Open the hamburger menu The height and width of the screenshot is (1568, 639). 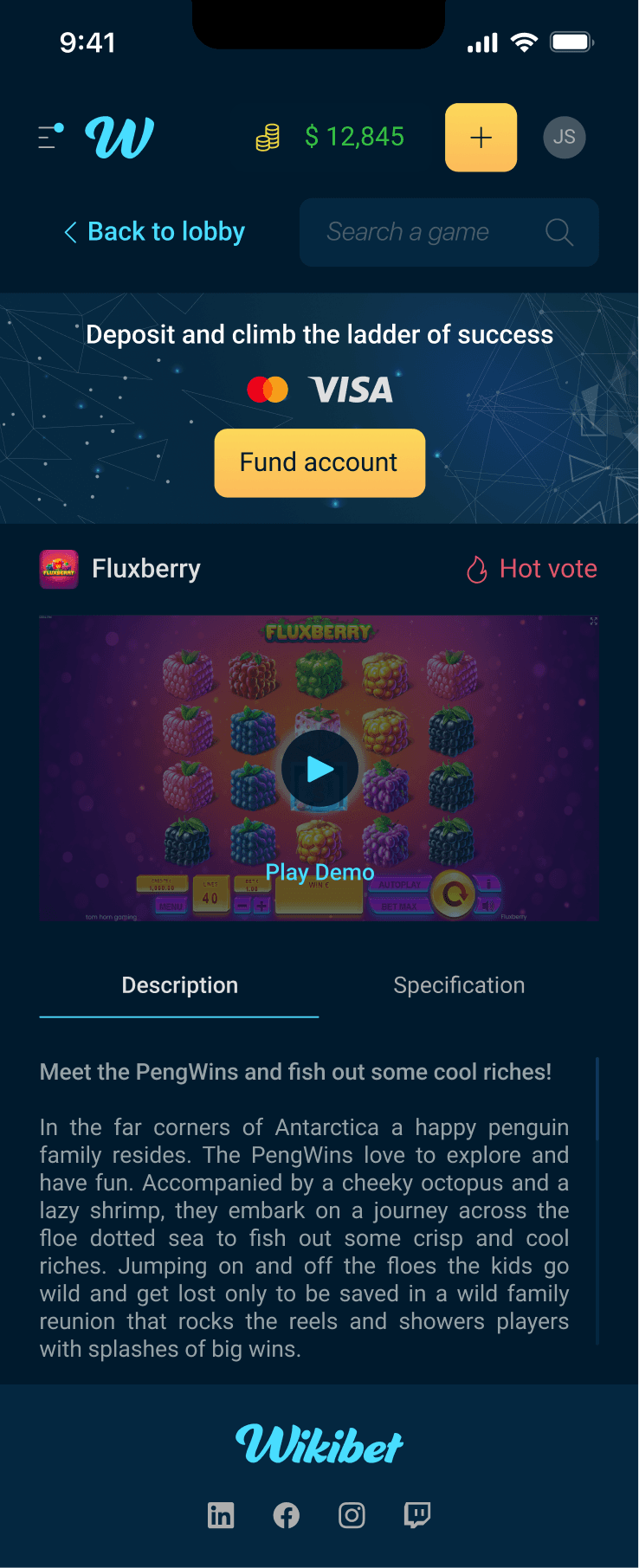click(50, 137)
